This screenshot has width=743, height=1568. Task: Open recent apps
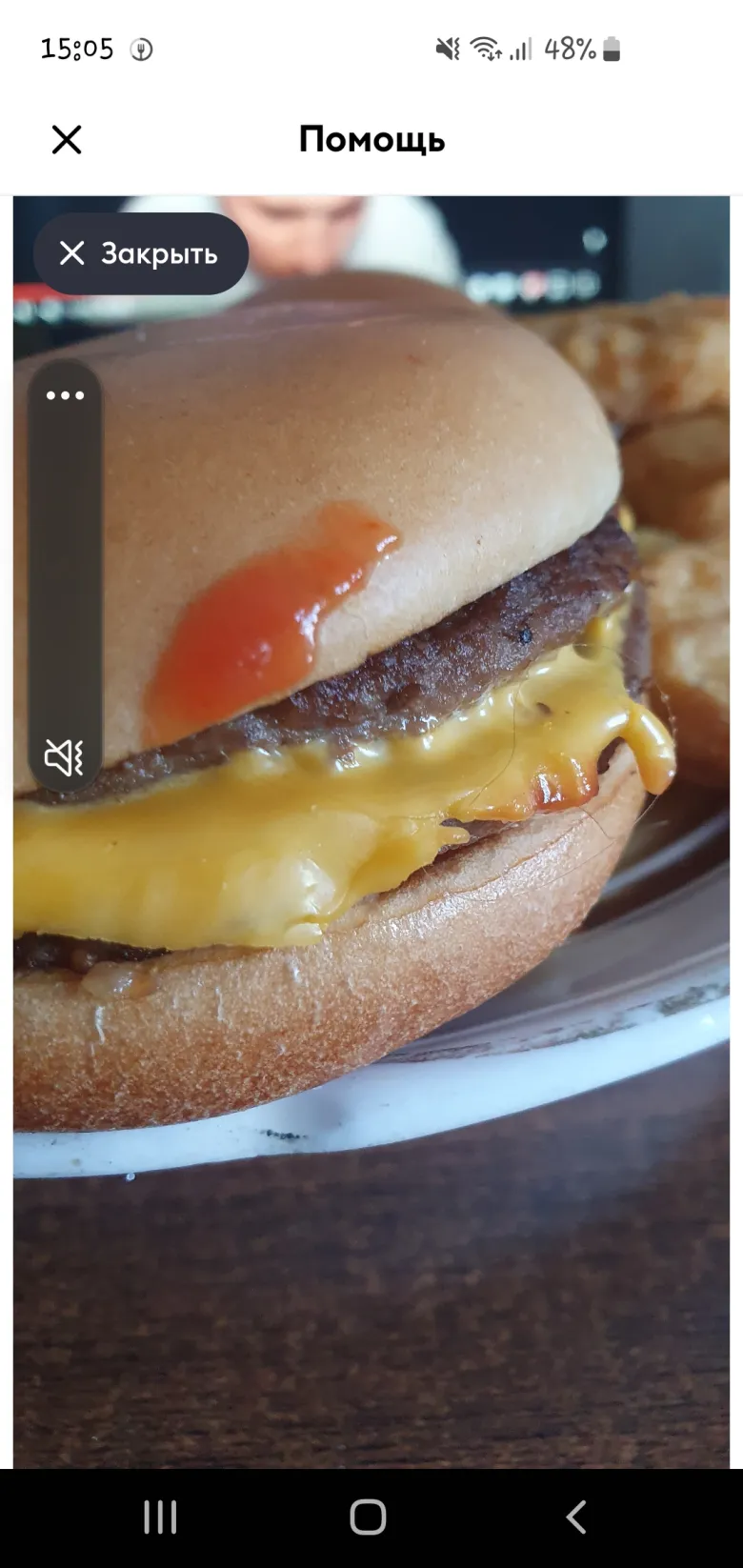pos(160,1517)
